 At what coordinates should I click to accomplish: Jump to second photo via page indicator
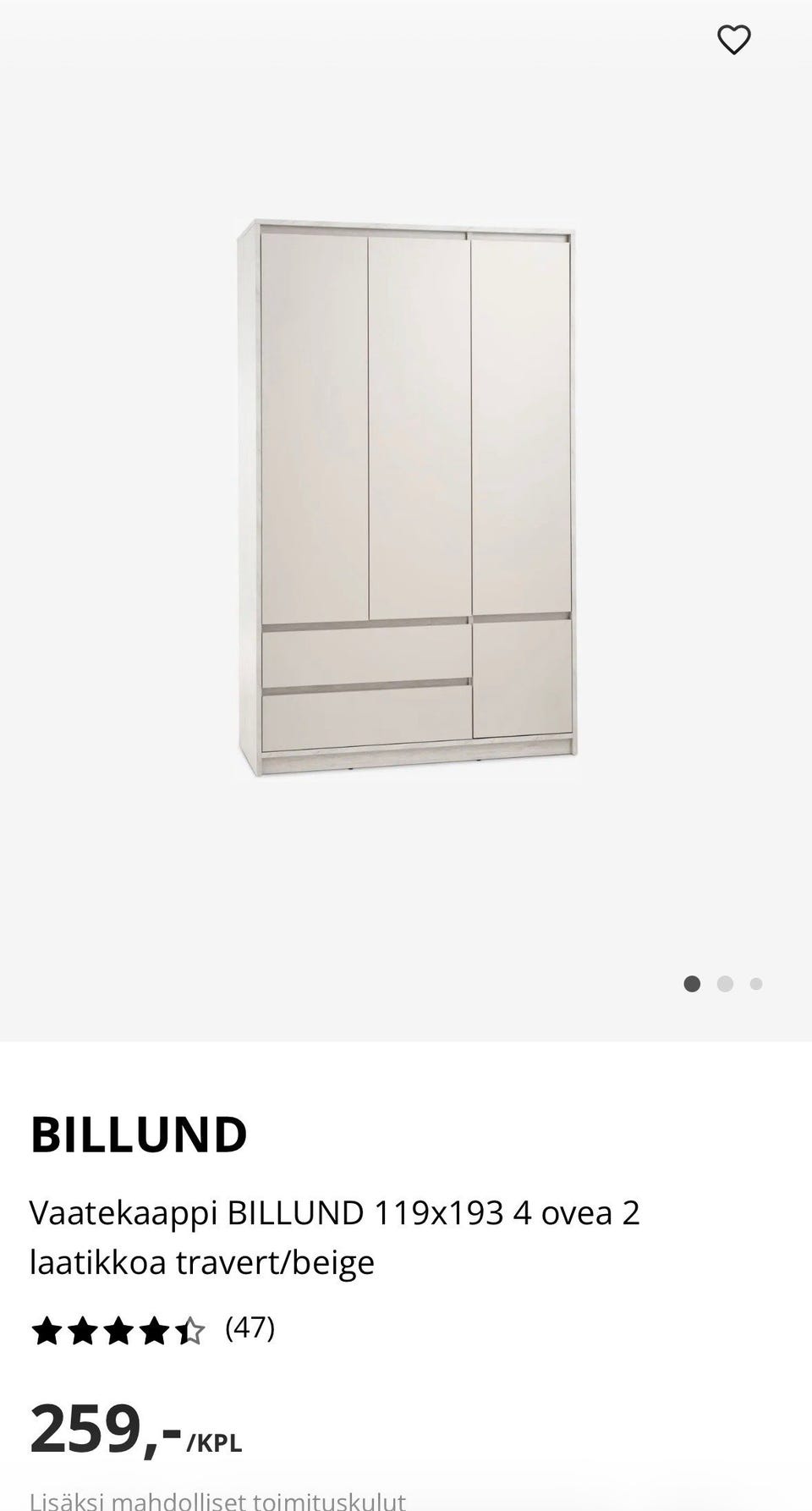[725, 984]
